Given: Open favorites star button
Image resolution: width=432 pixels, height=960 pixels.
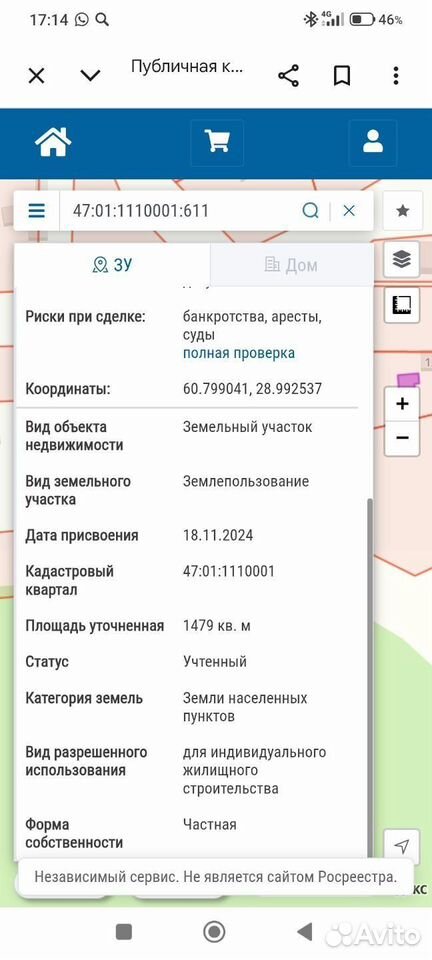Looking at the screenshot, I should tap(402, 211).
